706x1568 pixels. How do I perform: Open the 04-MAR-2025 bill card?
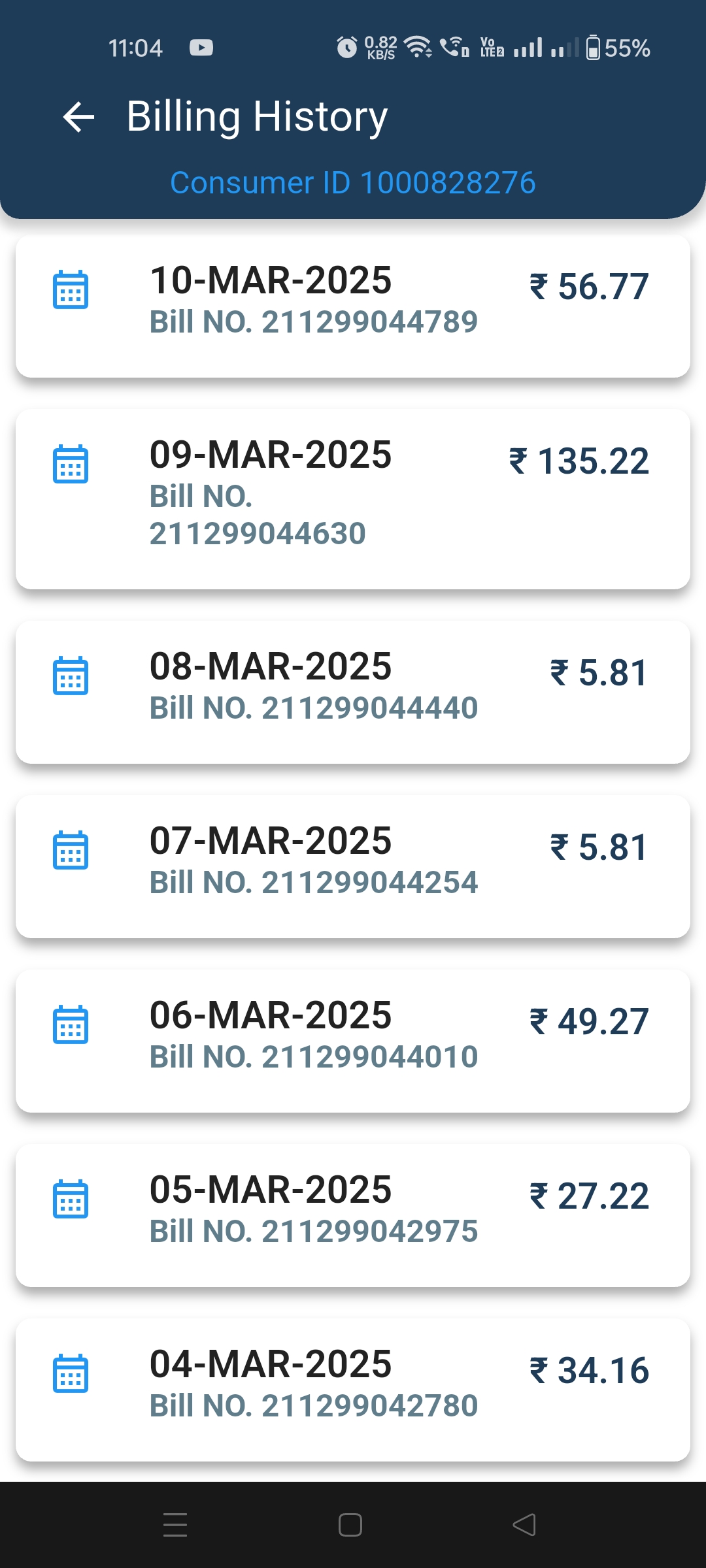tap(353, 1390)
